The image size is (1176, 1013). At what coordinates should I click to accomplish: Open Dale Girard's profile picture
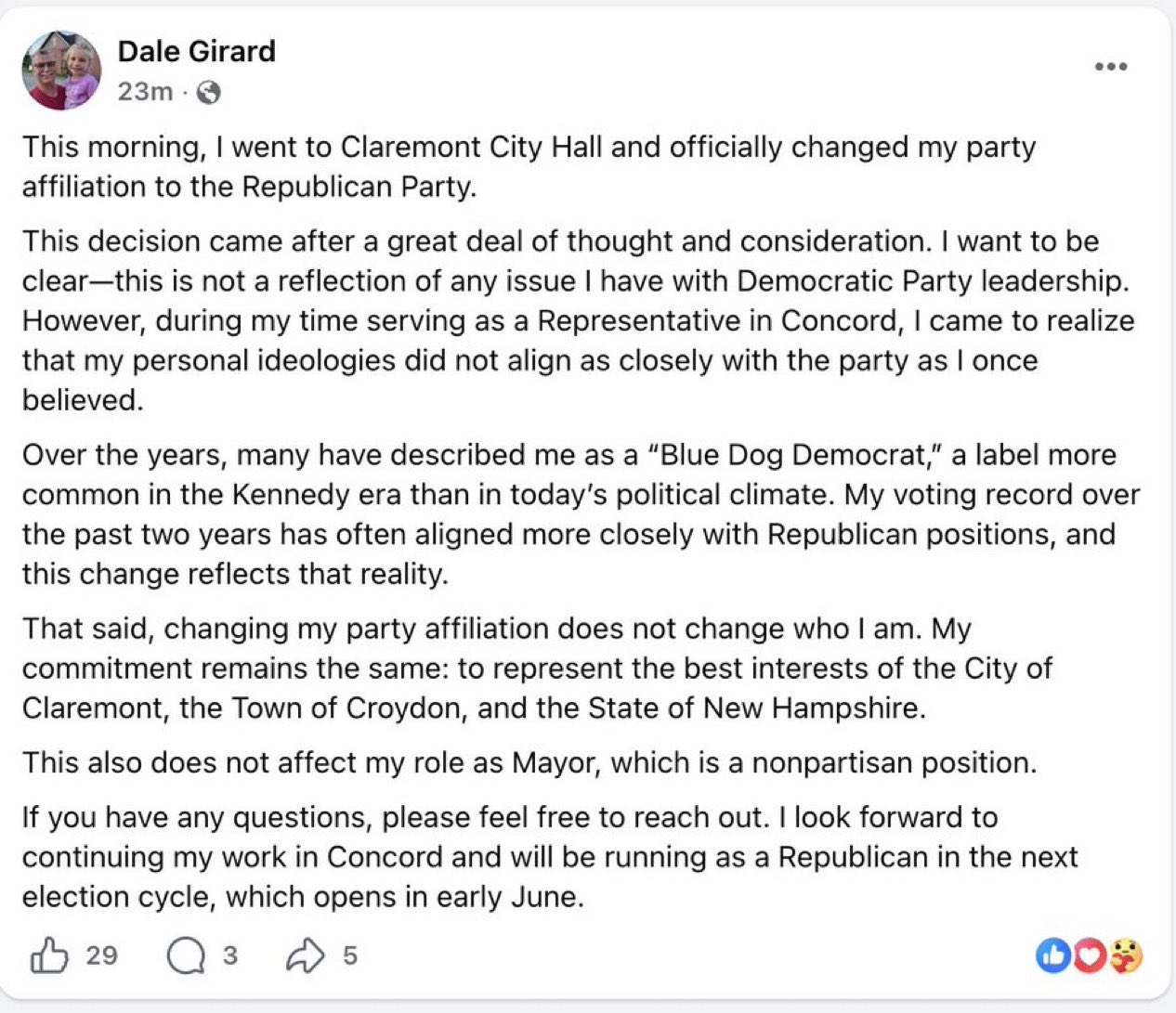[x=61, y=71]
